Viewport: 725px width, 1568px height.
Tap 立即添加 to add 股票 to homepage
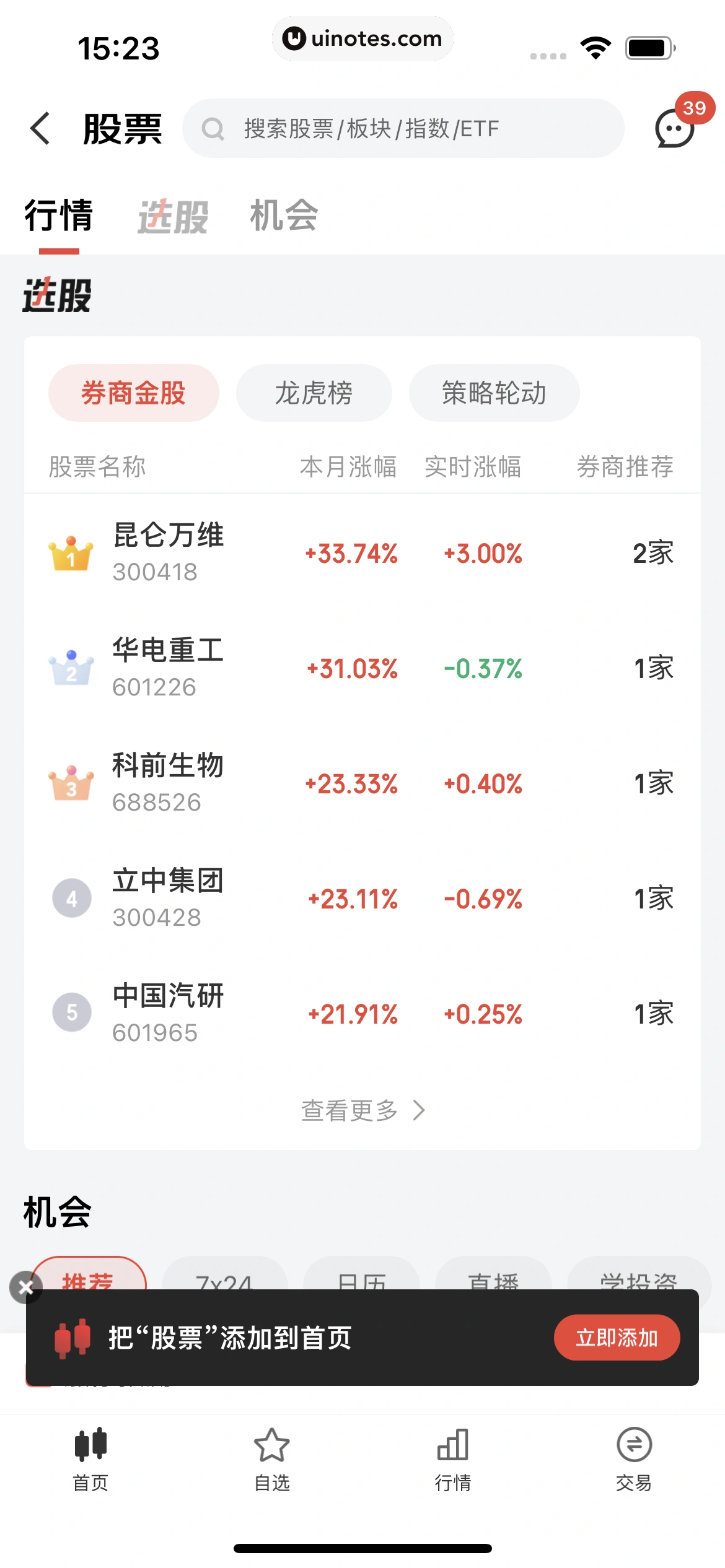617,1338
